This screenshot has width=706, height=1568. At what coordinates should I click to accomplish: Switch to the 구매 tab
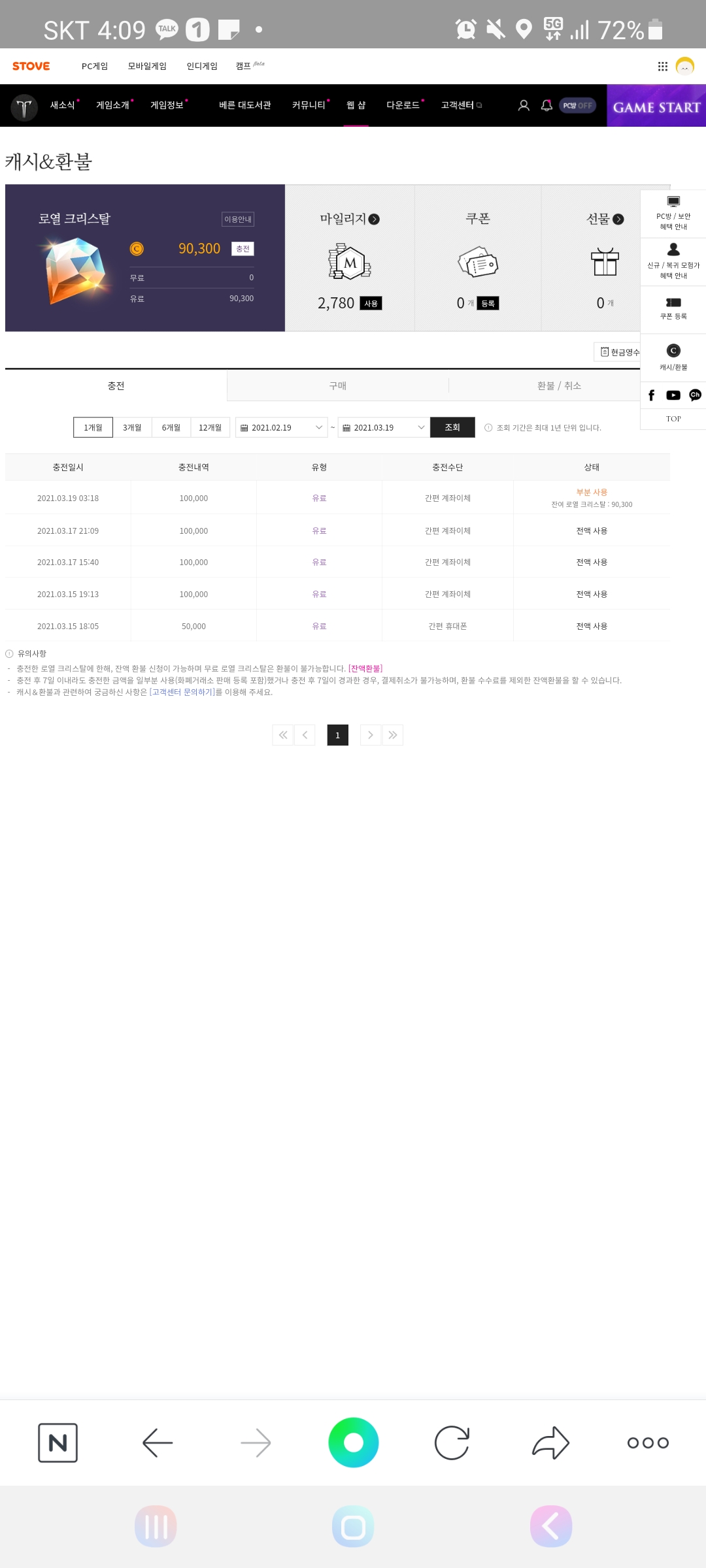tap(337, 385)
